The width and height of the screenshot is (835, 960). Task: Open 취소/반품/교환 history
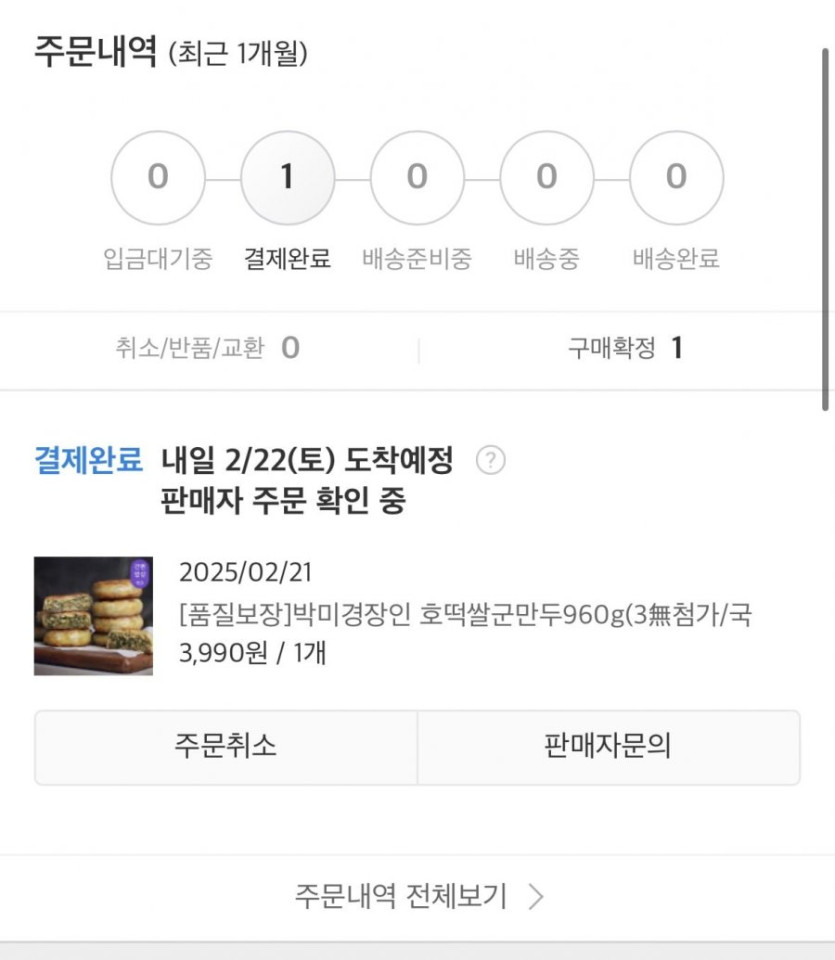coord(207,348)
